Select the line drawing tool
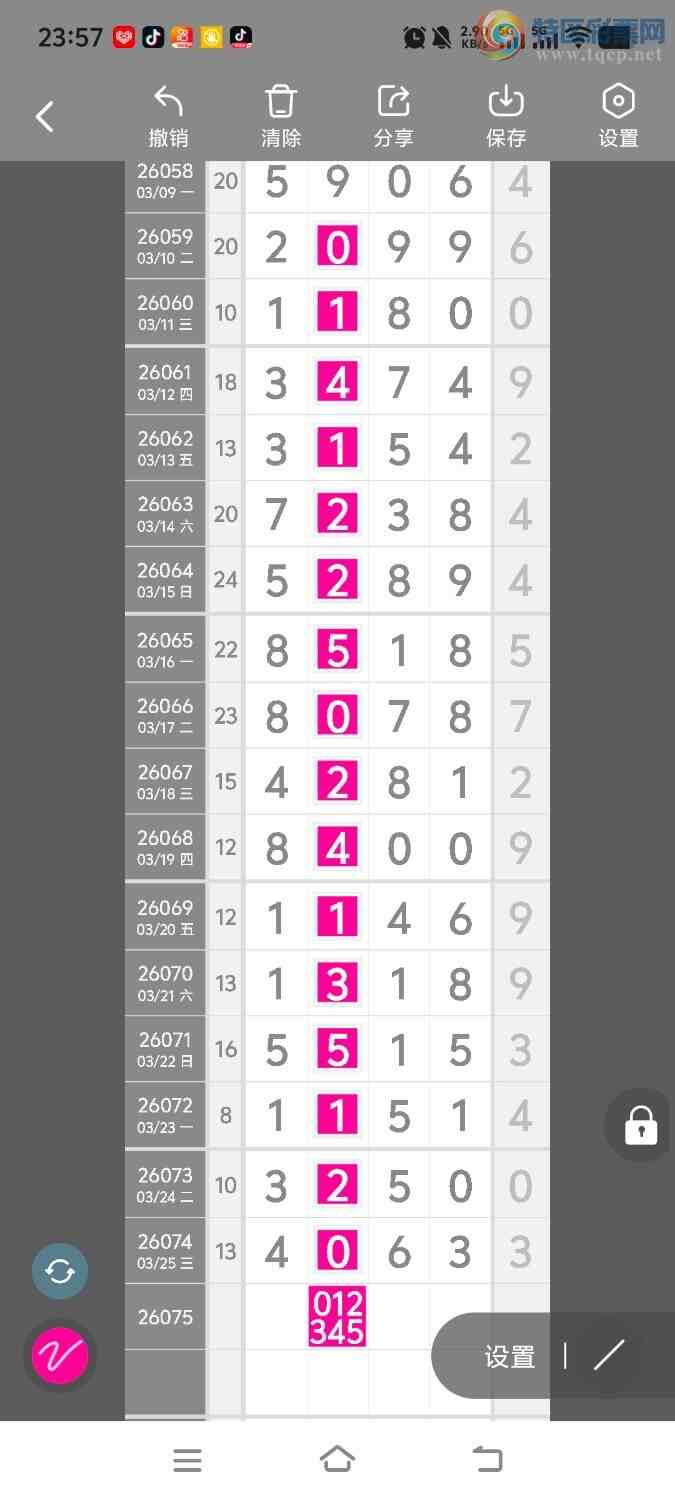Image resolution: width=675 pixels, height=1500 pixels. click(608, 1356)
